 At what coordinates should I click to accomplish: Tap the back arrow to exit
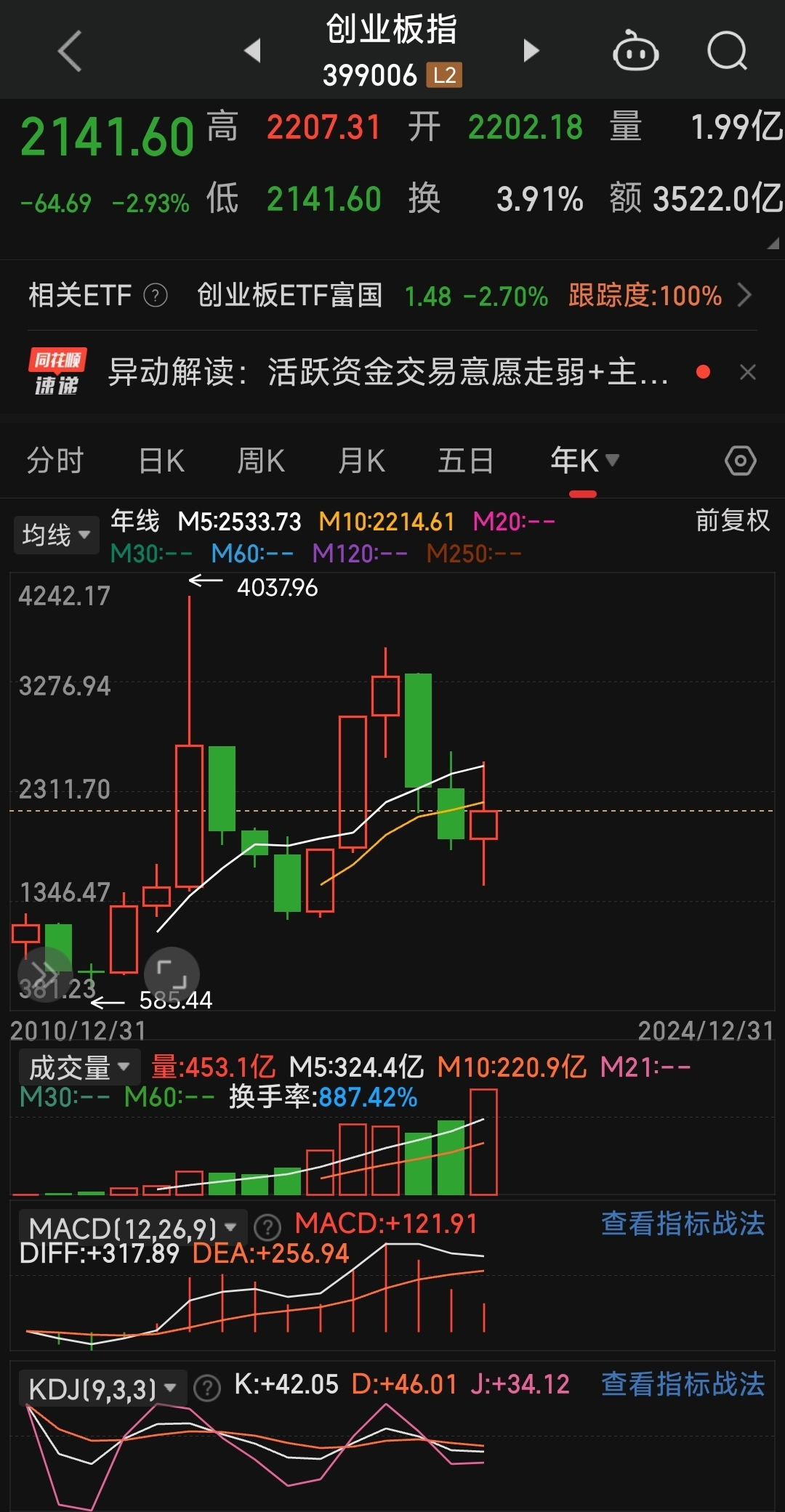(x=69, y=51)
